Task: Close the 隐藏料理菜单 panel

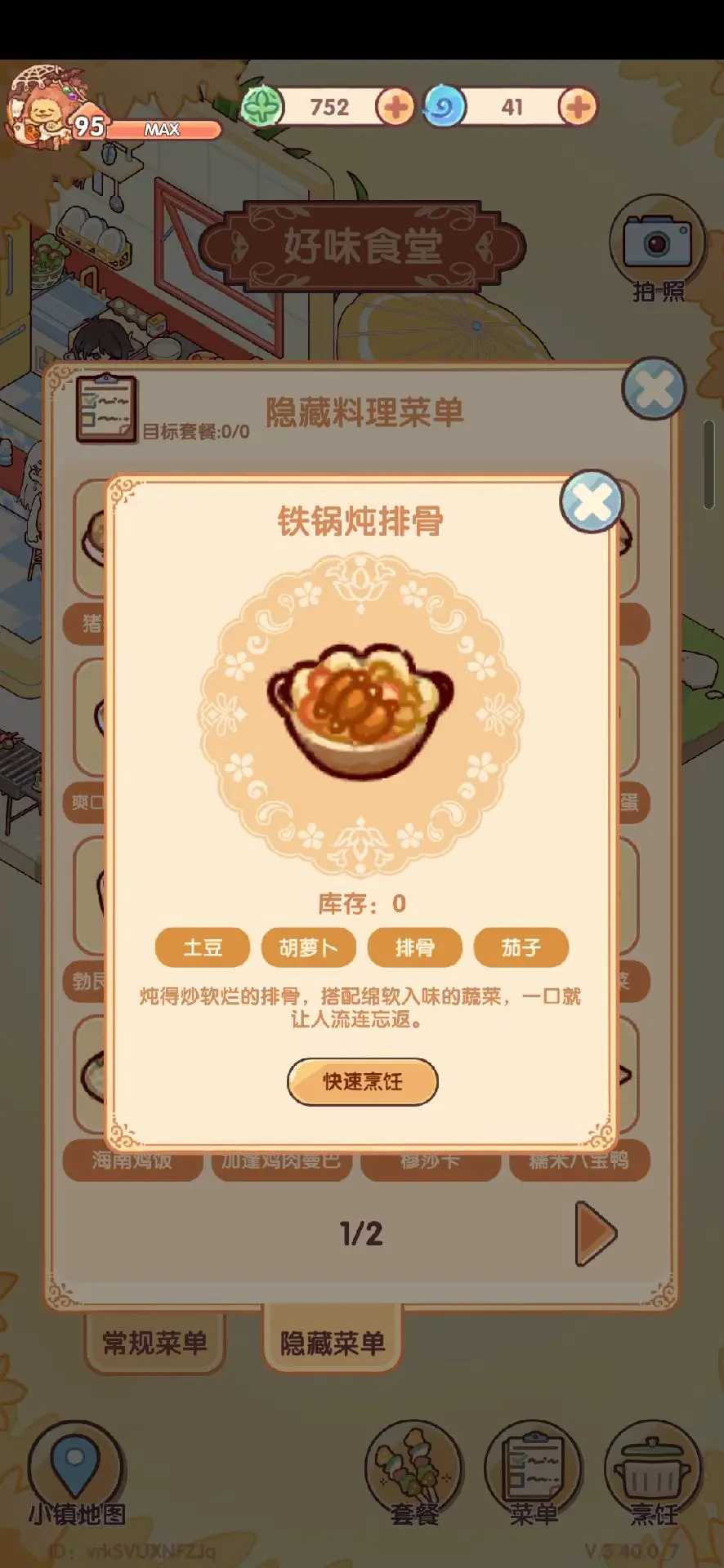Action: 654,390
